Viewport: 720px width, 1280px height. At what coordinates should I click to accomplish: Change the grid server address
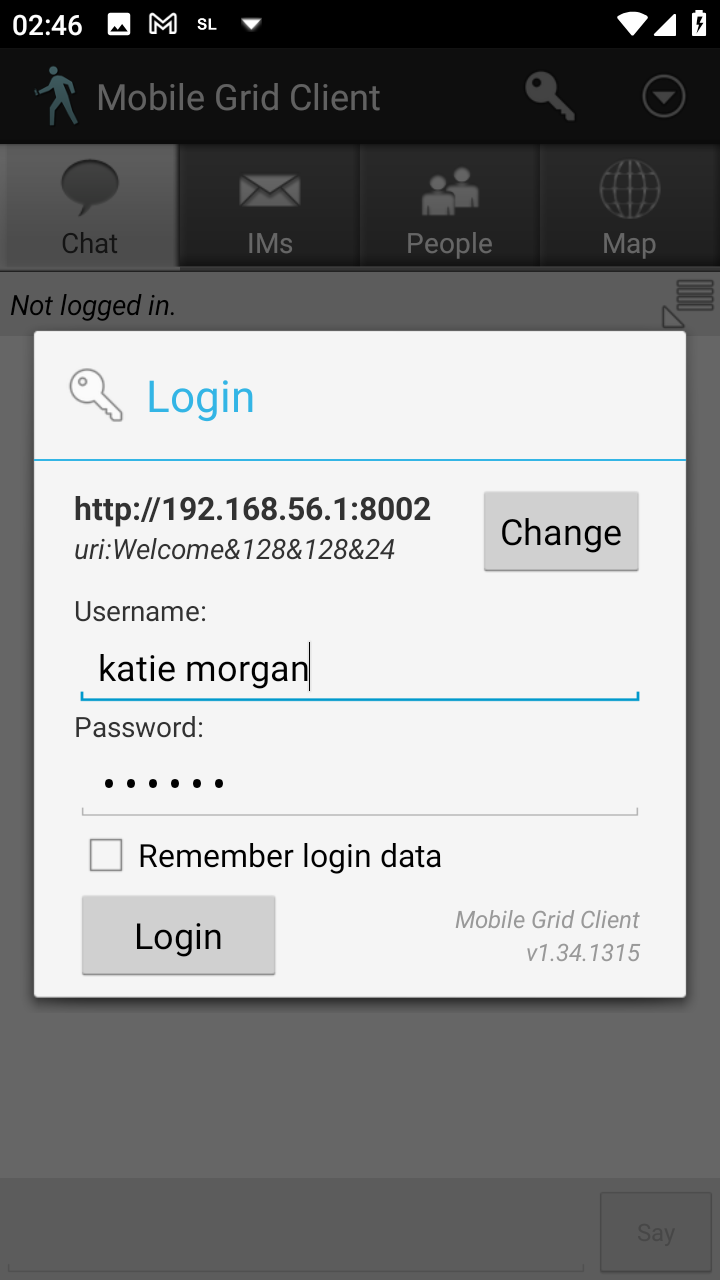pyautogui.click(x=560, y=532)
